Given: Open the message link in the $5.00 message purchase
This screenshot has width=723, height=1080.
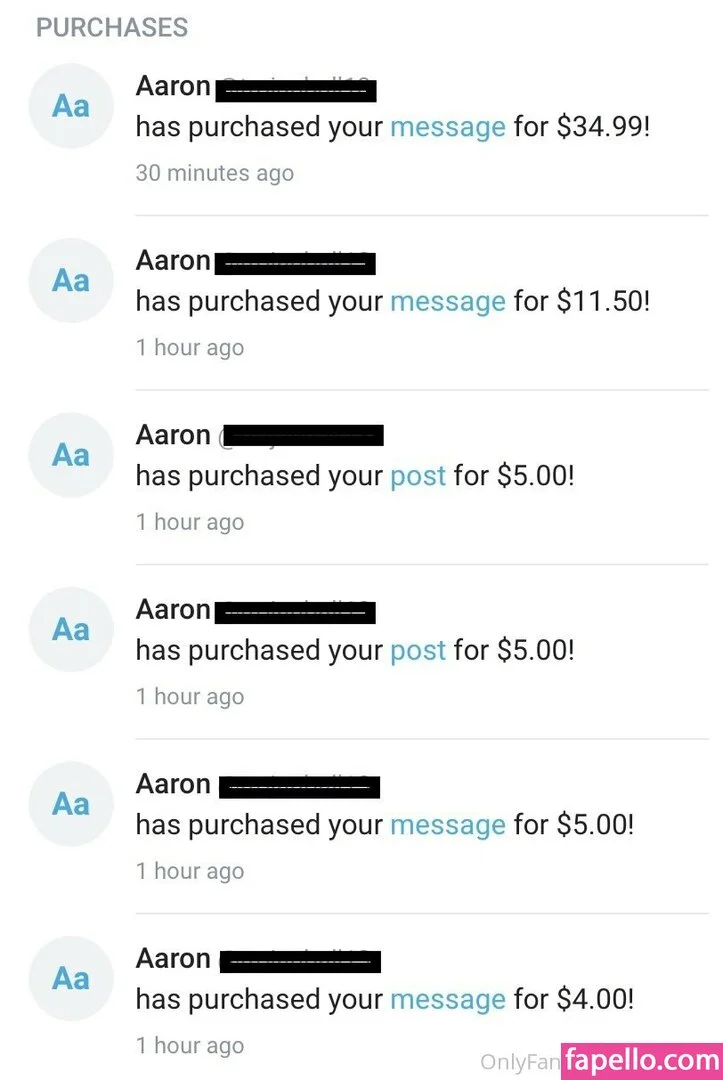Looking at the screenshot, I should [x=447, y=825].
